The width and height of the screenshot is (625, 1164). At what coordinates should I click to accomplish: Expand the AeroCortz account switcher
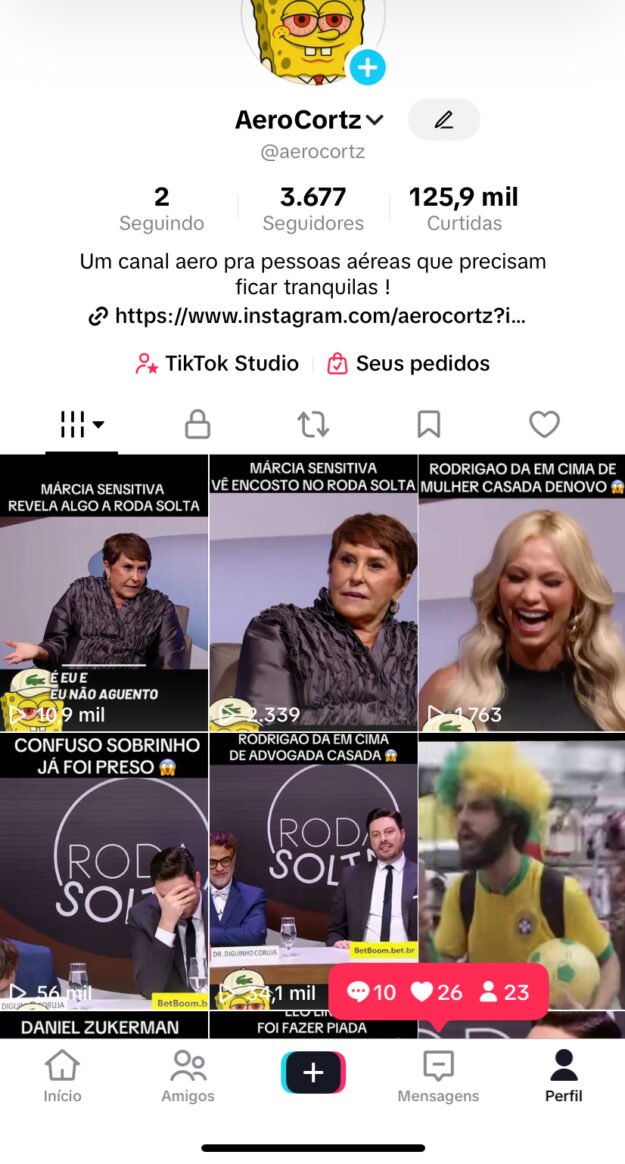[375, 120]
